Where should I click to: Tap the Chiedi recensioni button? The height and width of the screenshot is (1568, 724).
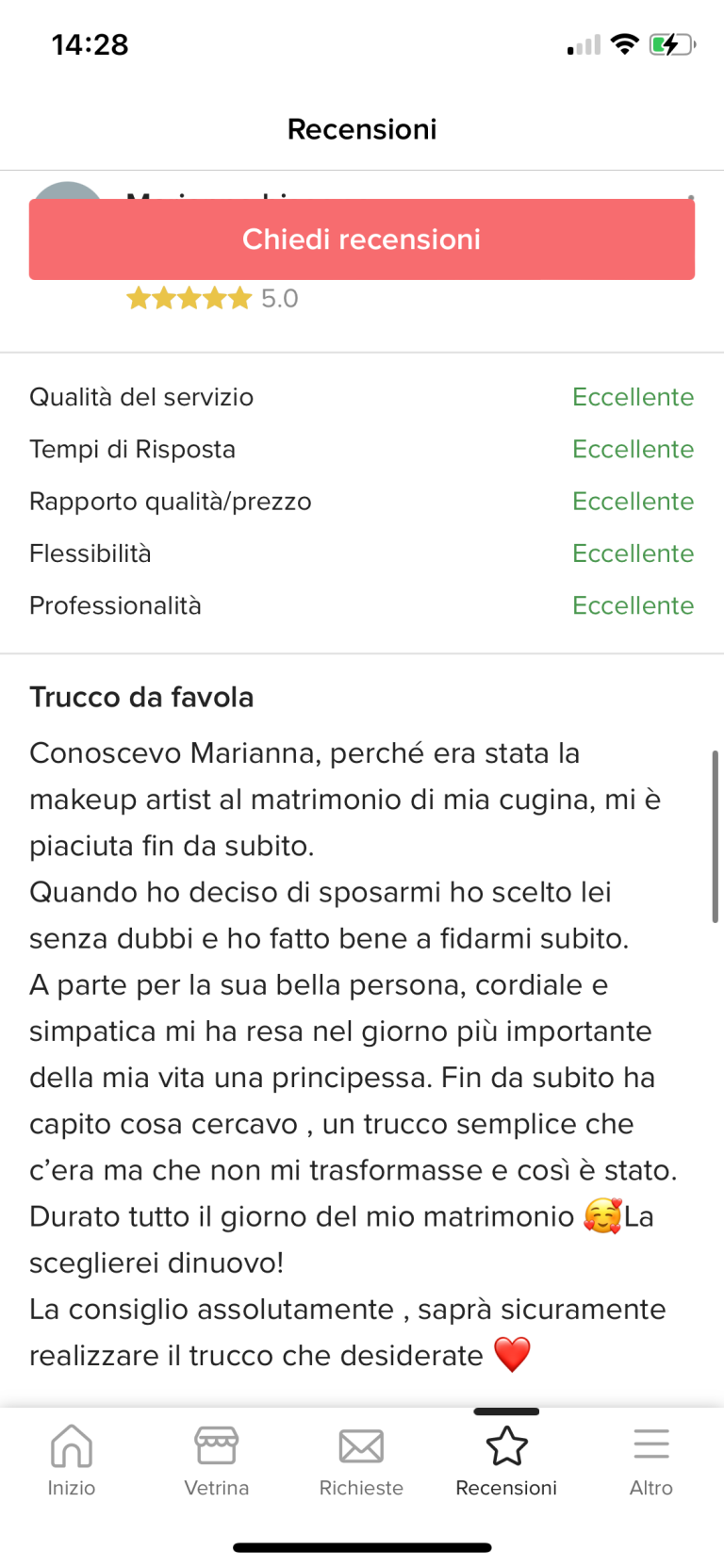(362, 239)
